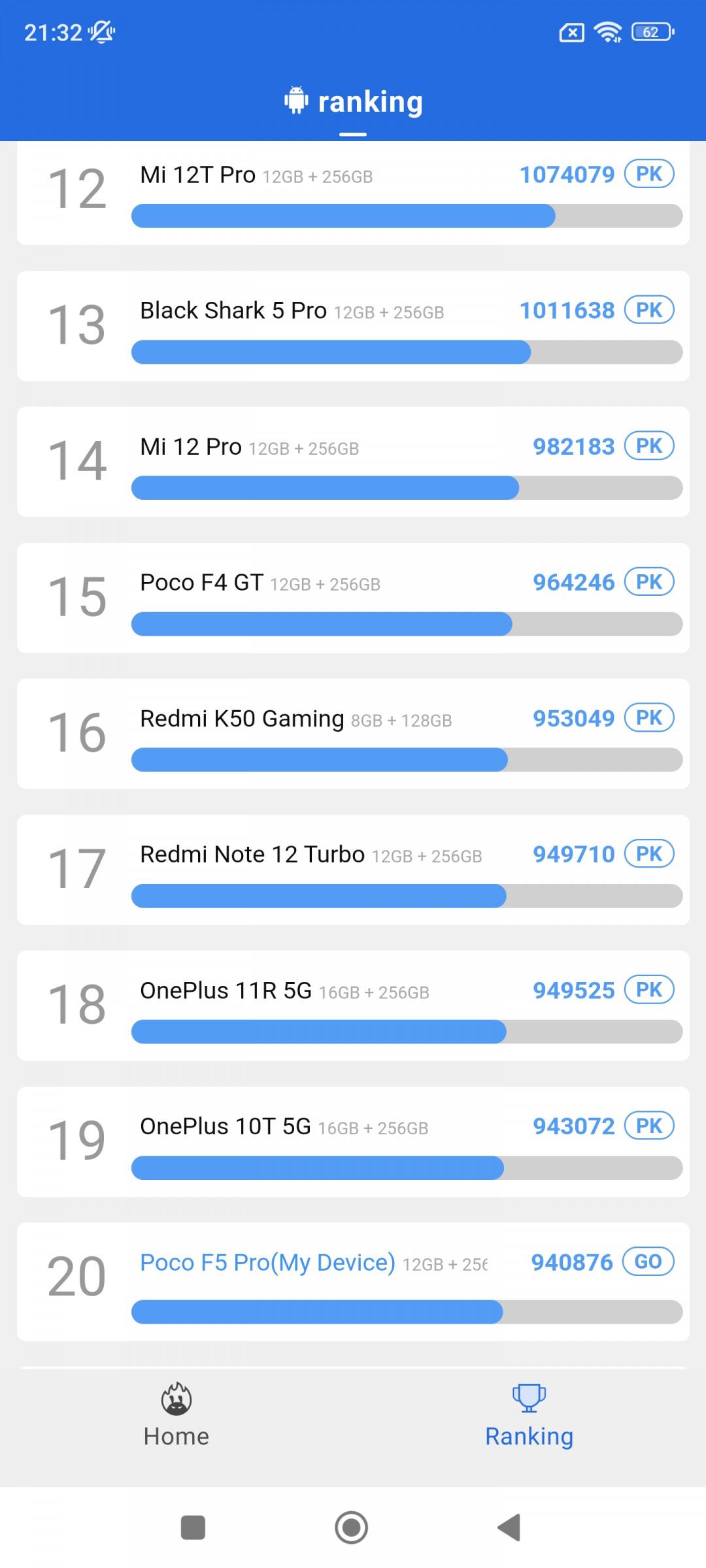Go back using the system back button
Screen dimensions: 706x1568
[x=509, y=1527]
